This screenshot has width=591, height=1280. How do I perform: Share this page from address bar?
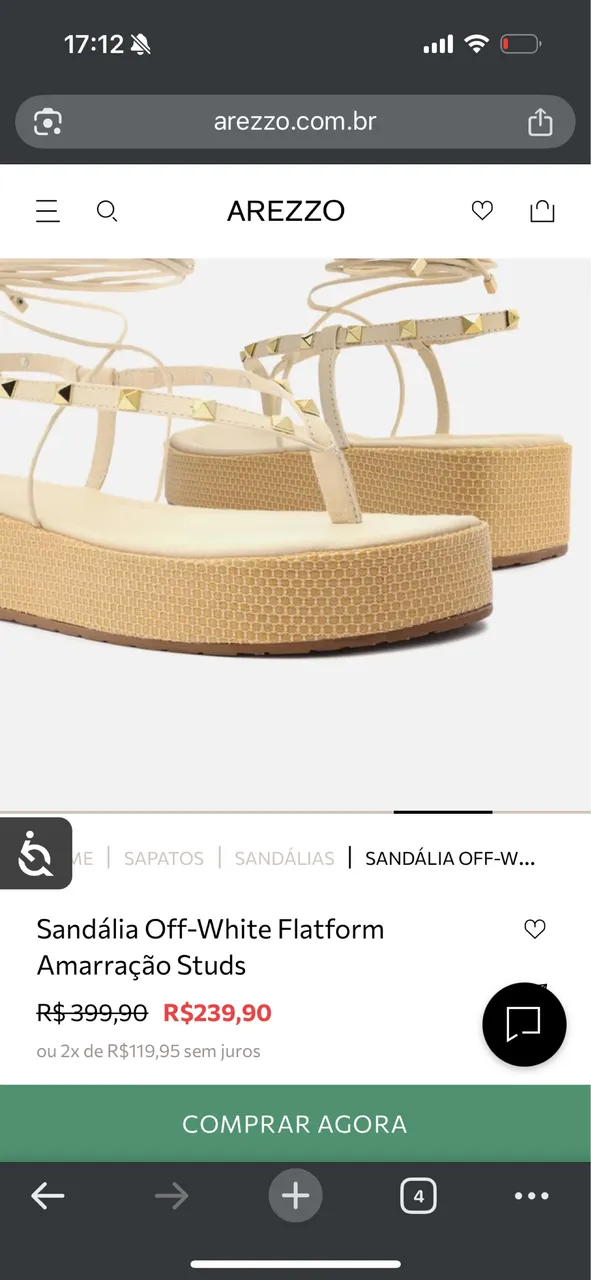pos(540,122)
